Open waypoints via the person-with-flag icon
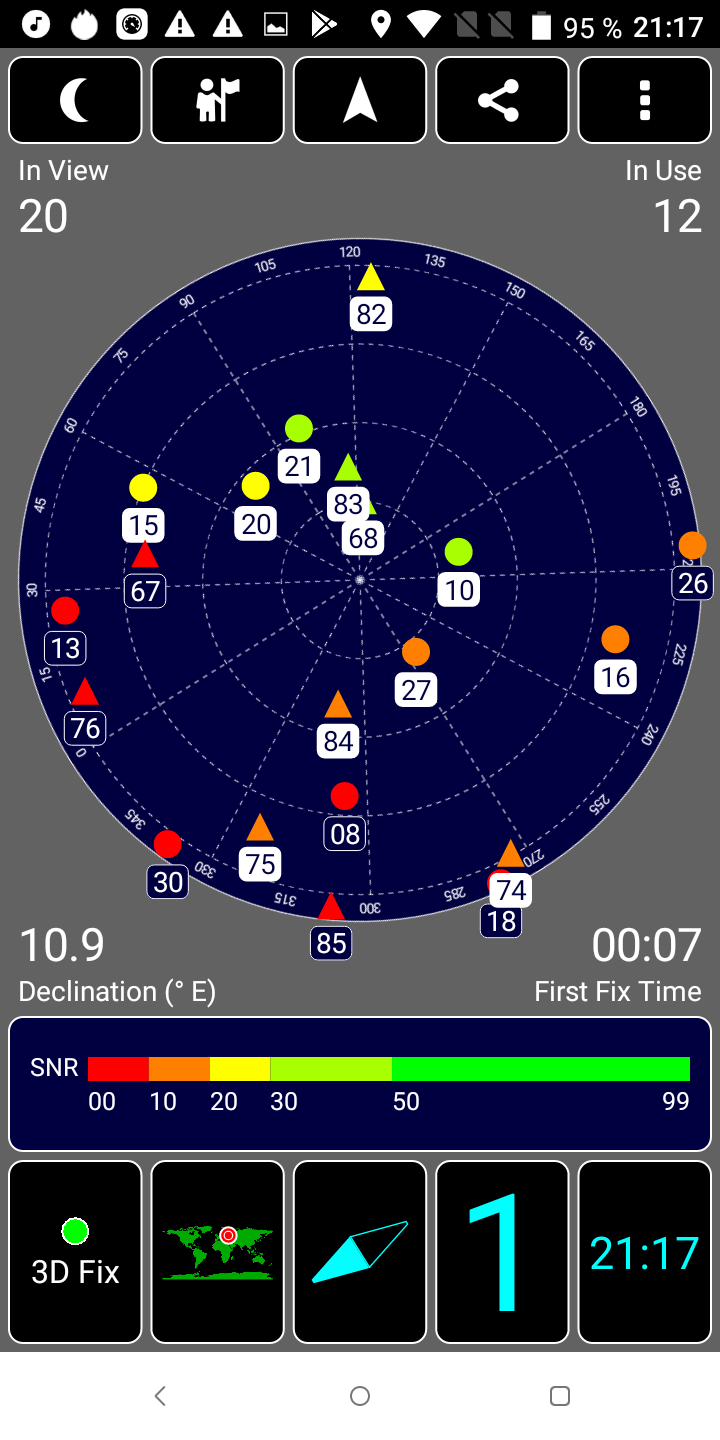Image resolution: width=720 pixels, height=1440 pixels. click(x=217, y=100)
